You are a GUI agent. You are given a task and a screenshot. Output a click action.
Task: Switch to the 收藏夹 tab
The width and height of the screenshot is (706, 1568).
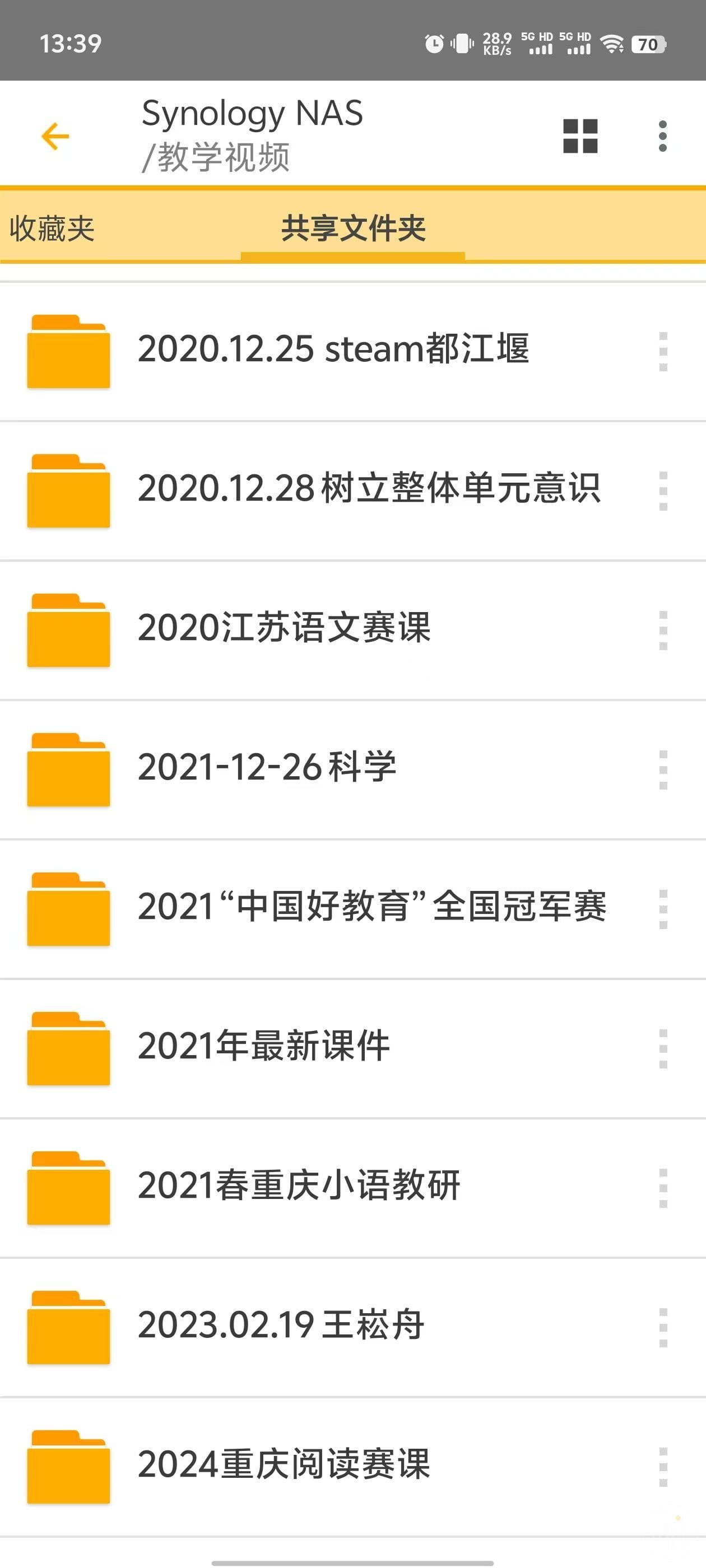pos(52,228)
